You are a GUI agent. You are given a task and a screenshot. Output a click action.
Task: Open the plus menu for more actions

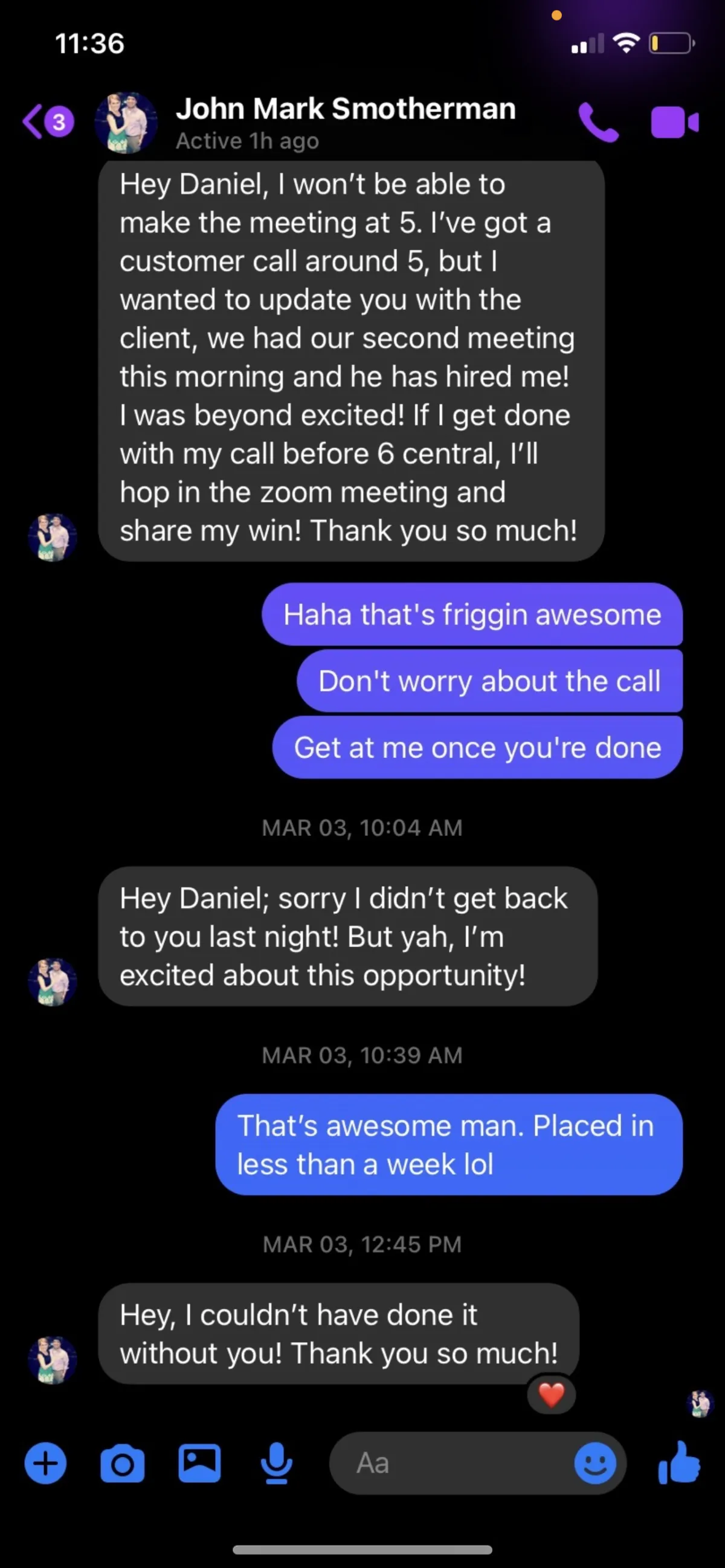tap(46, 1464)
